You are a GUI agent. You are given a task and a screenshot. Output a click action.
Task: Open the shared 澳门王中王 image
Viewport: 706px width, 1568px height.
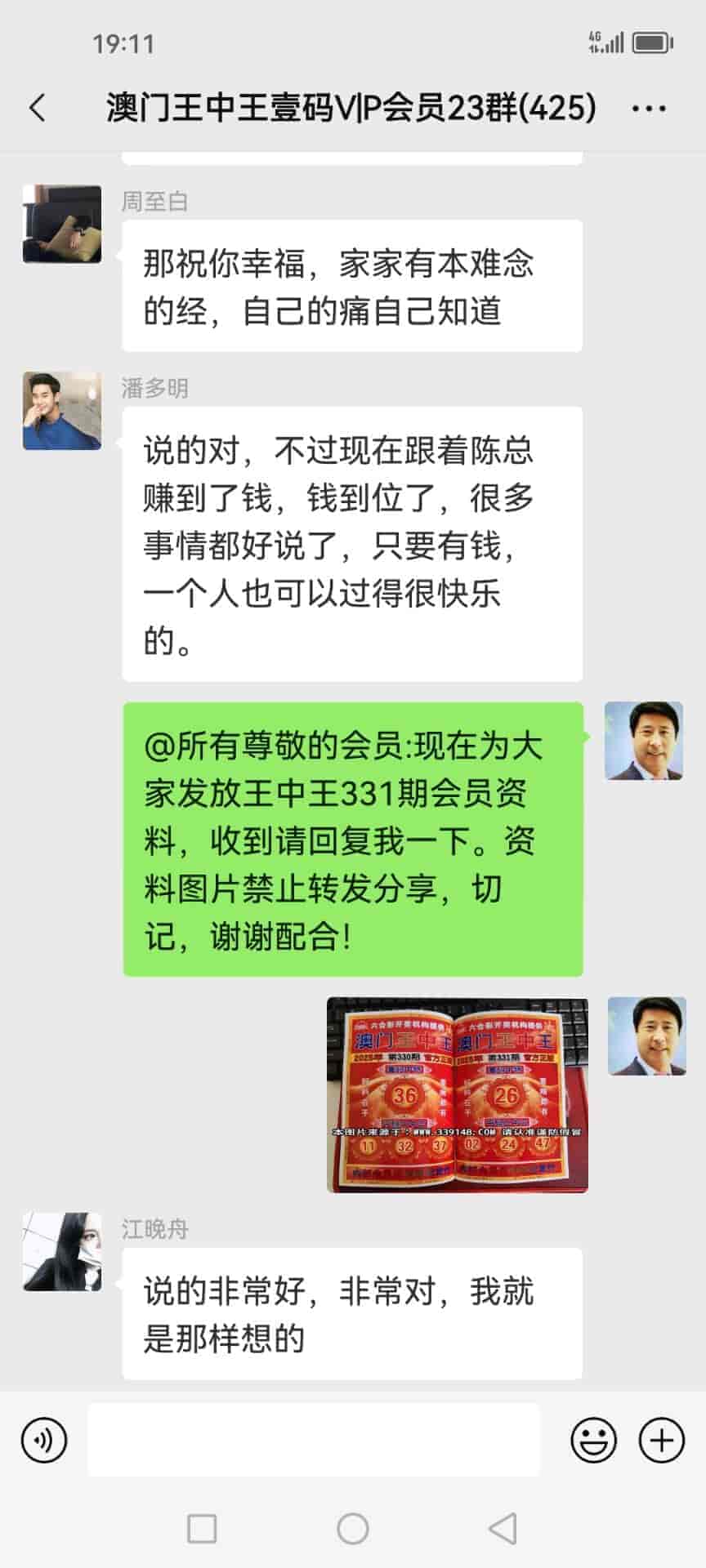click(x=457, y=1094)
